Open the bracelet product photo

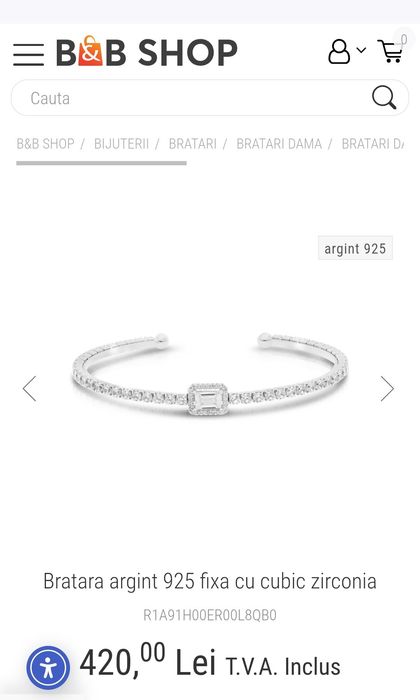tap(210, 375)
